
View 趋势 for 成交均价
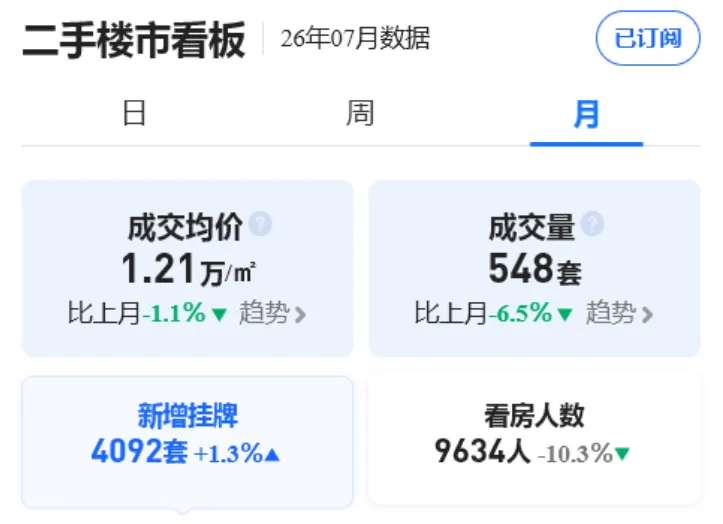tap(273, 313)
